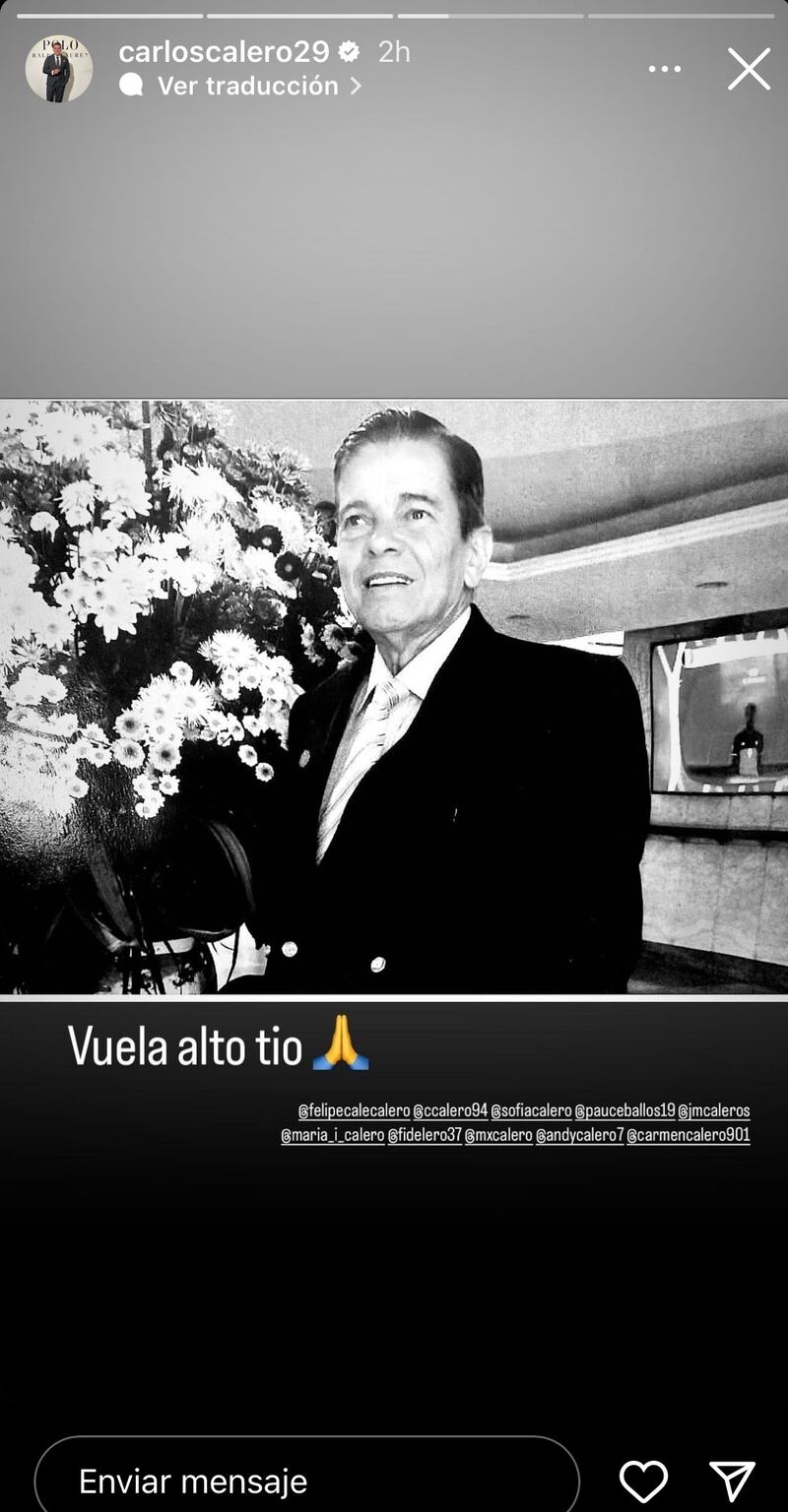Focus the Enviar mensaje reply field
Viewport: 788px width, 1512px height.
tap(305, 1480)
